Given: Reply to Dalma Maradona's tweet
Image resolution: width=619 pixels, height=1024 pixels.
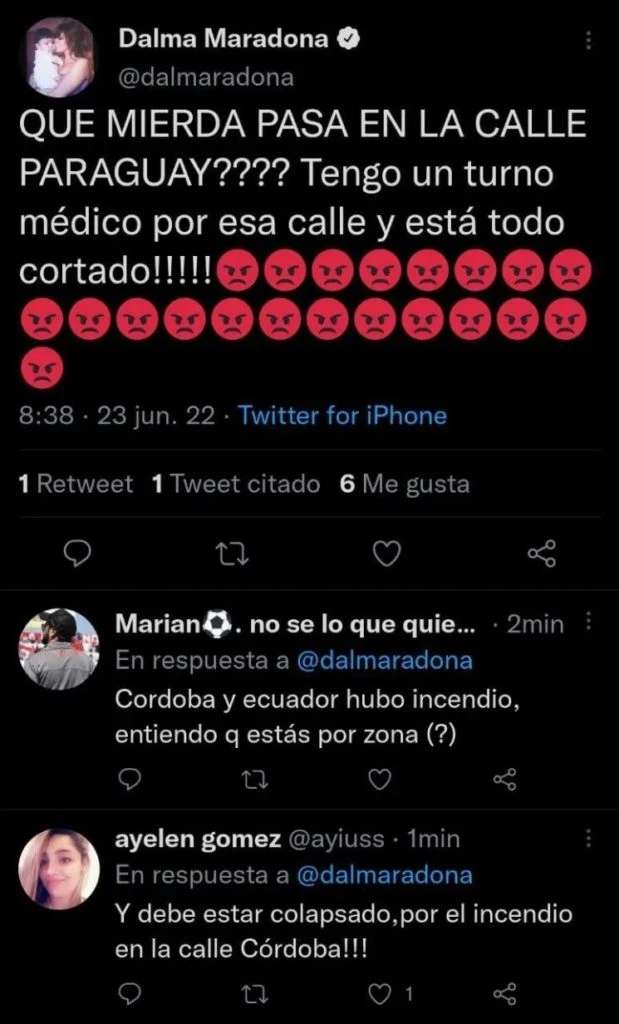Looking at the screenshot, I should (77, 553).
